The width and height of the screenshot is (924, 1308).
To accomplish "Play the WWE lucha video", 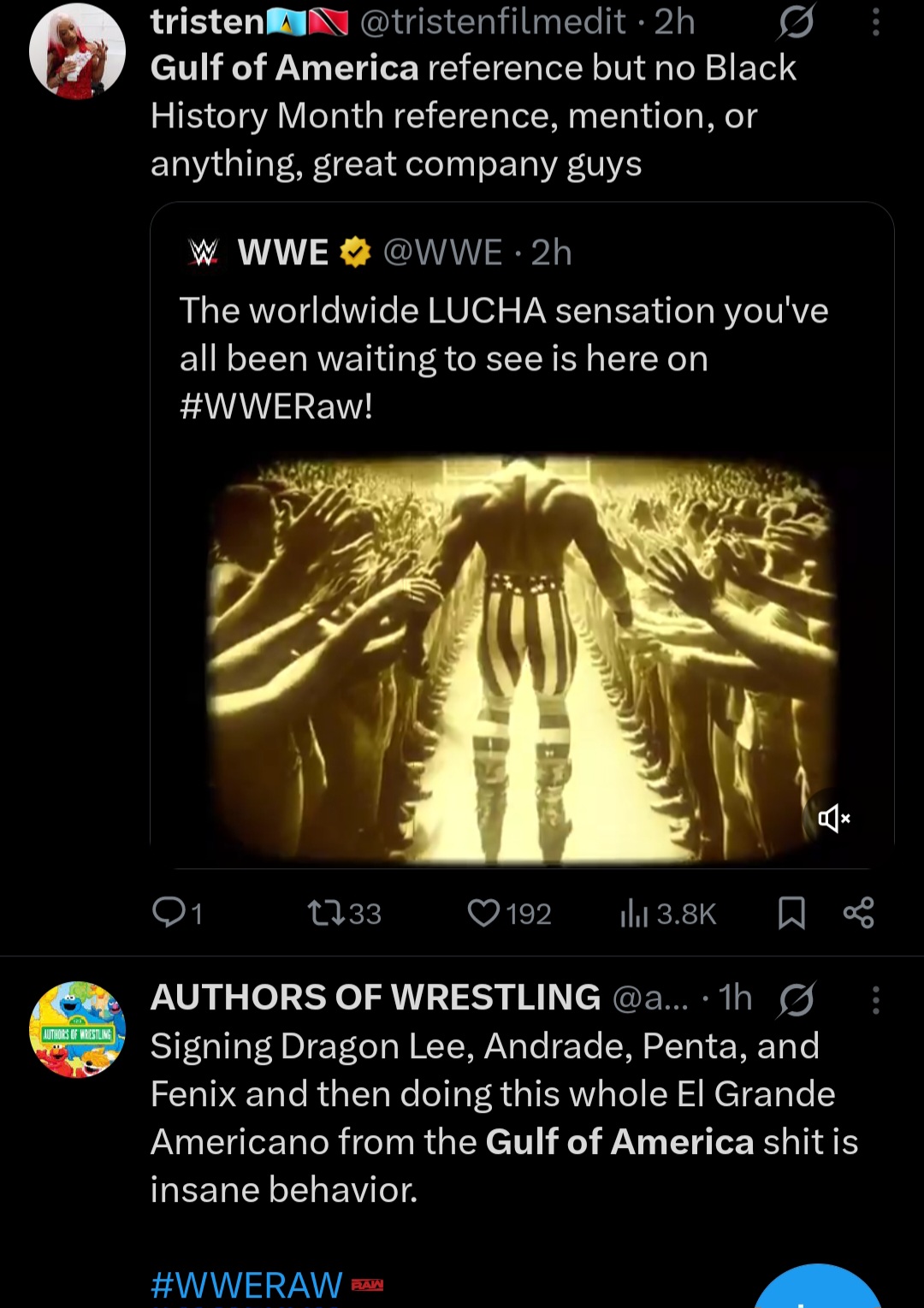I will (522, 659).
